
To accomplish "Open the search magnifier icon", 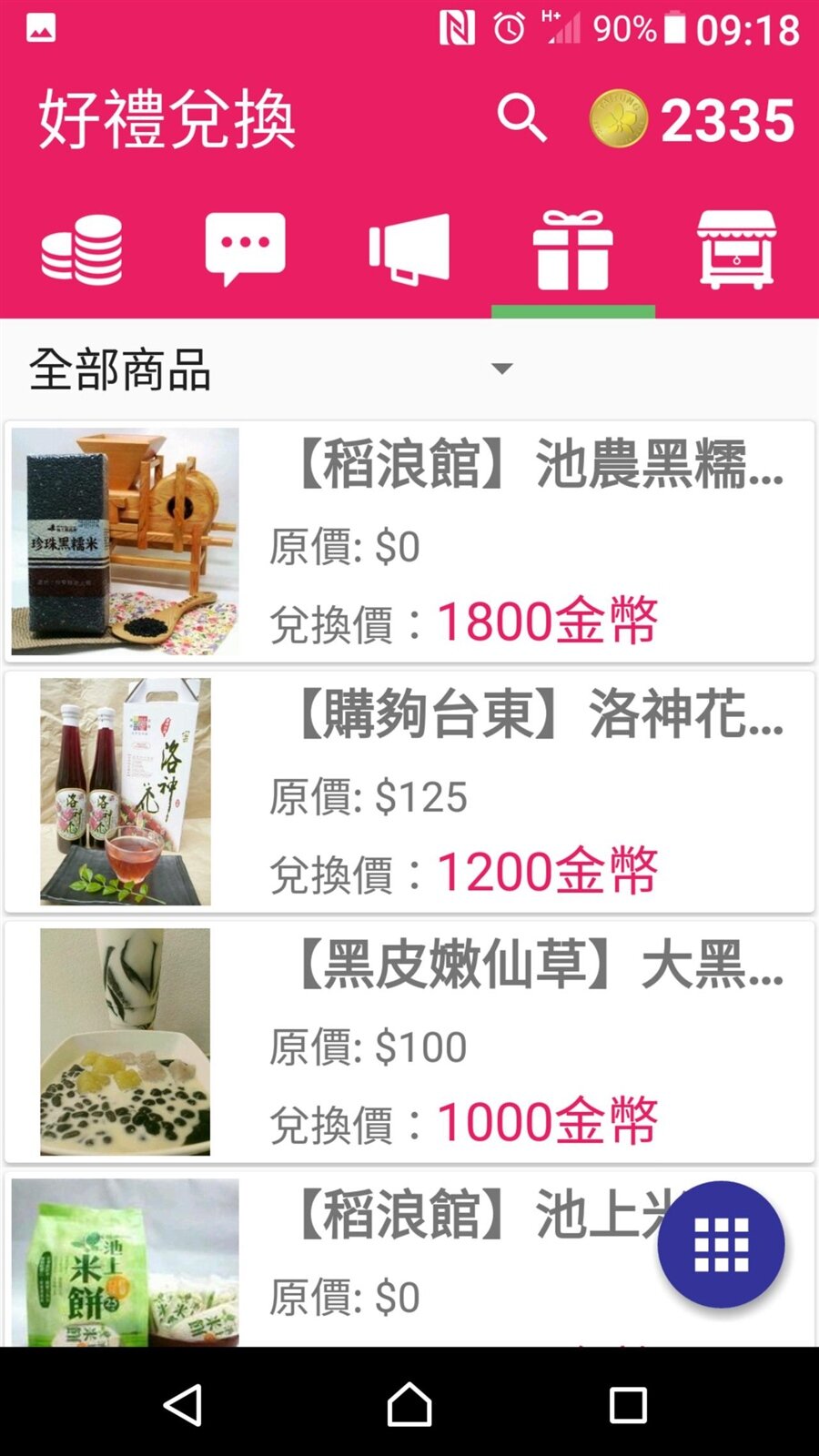I will click(x=521, y=118).
